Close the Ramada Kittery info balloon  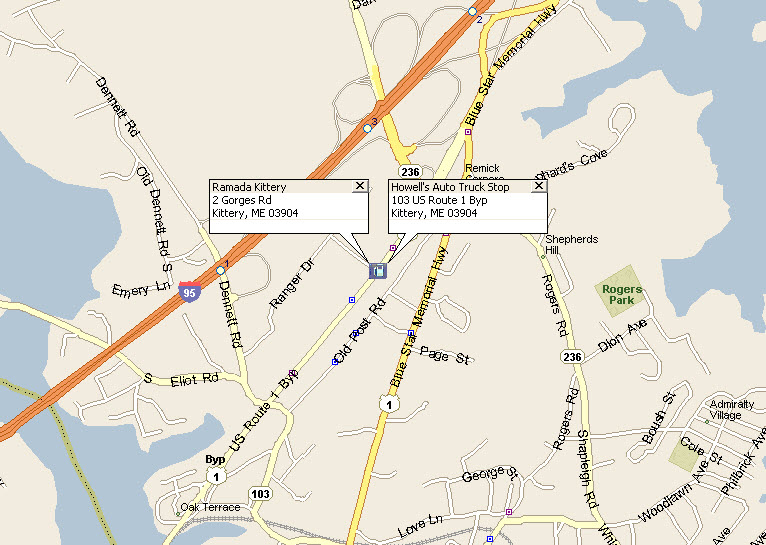360,186
